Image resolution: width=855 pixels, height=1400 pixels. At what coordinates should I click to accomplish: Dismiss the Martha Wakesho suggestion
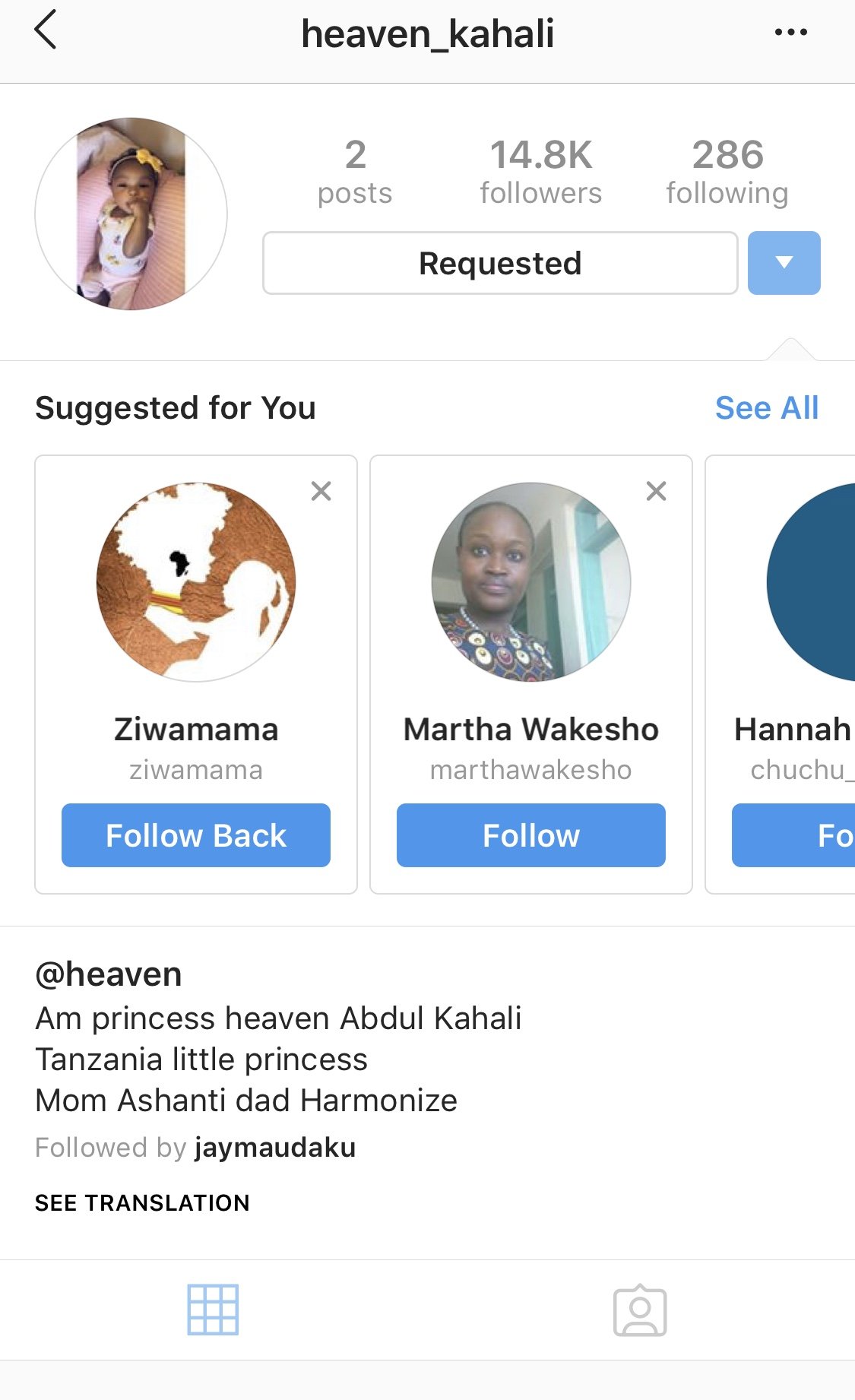[x=656, y=491]
